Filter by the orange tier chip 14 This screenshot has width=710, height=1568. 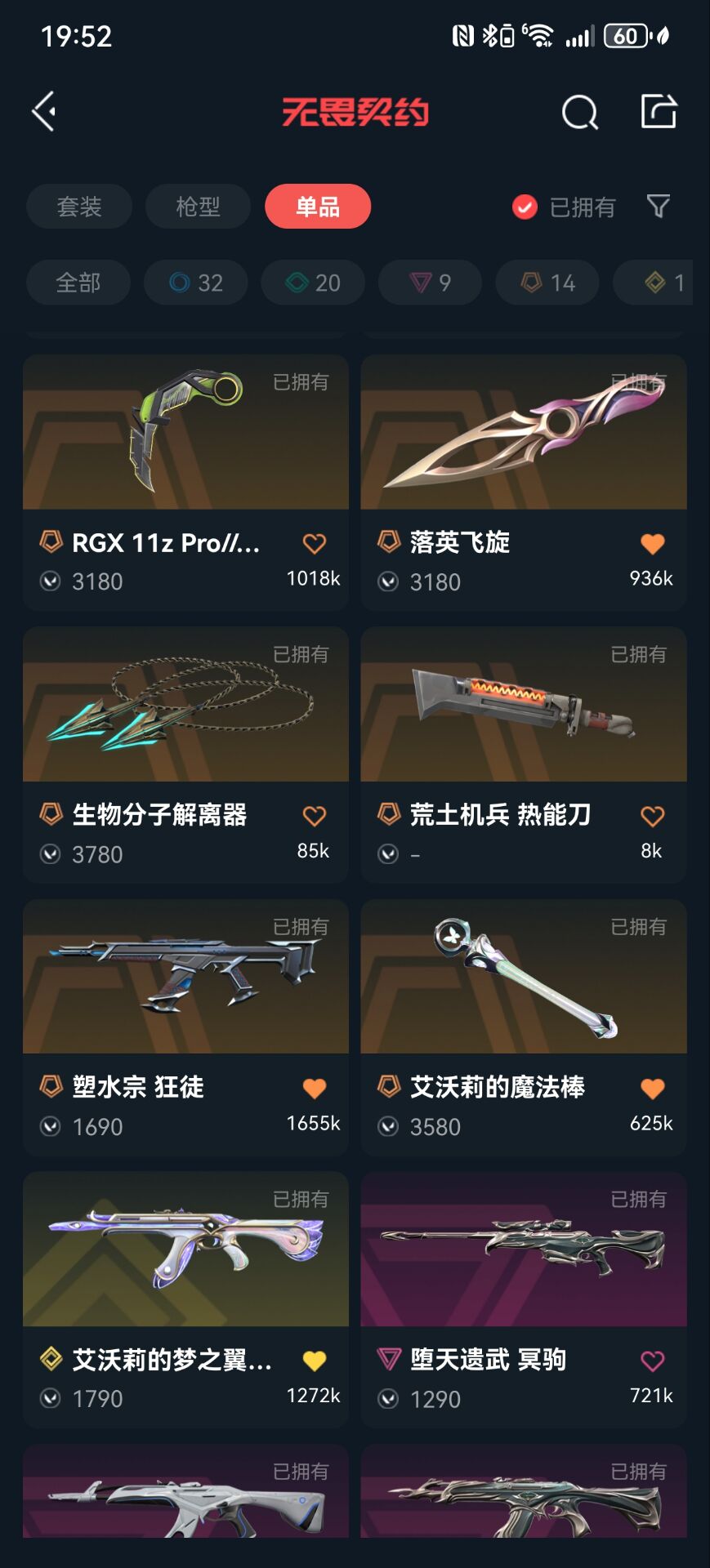[547, 283]
